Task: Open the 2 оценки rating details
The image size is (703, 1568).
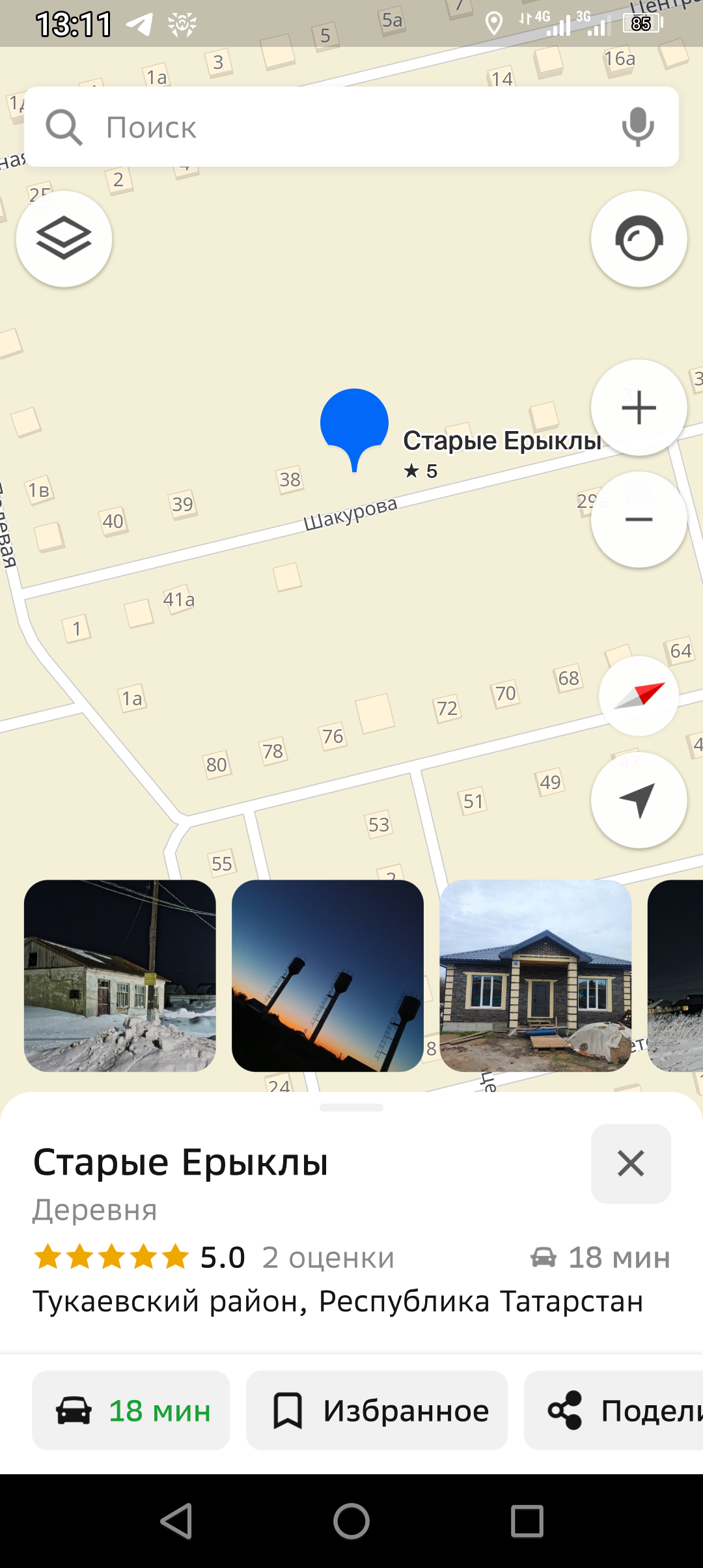Action: pos(328,1257)
